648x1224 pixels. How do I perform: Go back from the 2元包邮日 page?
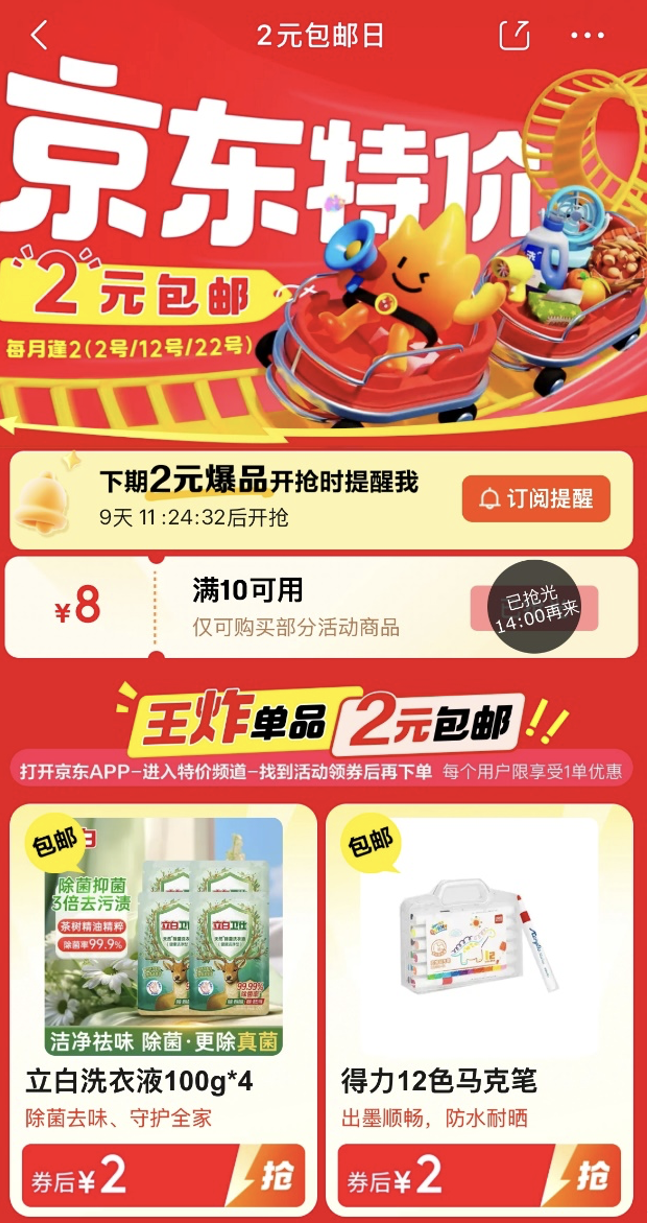click(39, 36)
